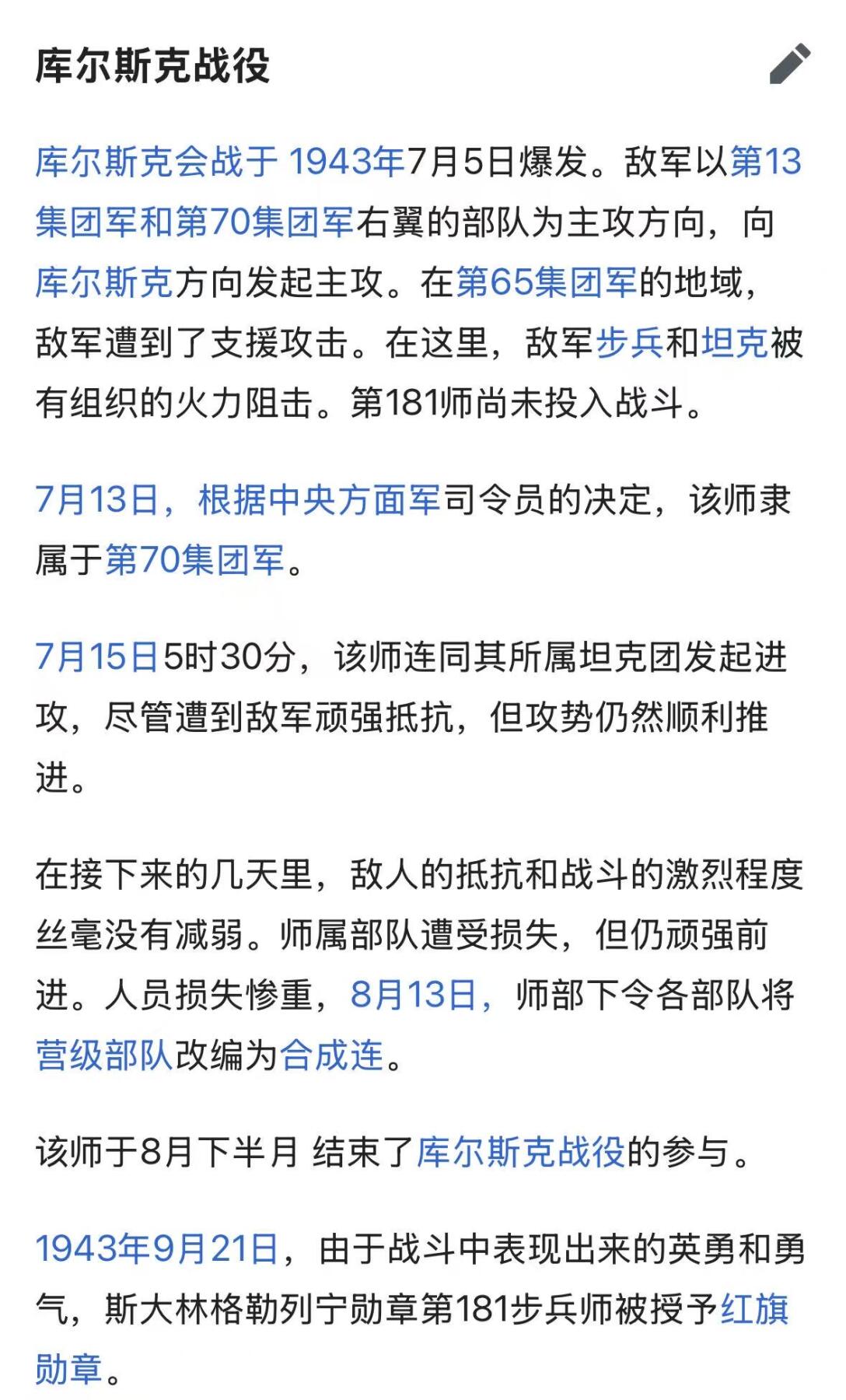Open the 1943年9月21日 link

click(157, 1250)
